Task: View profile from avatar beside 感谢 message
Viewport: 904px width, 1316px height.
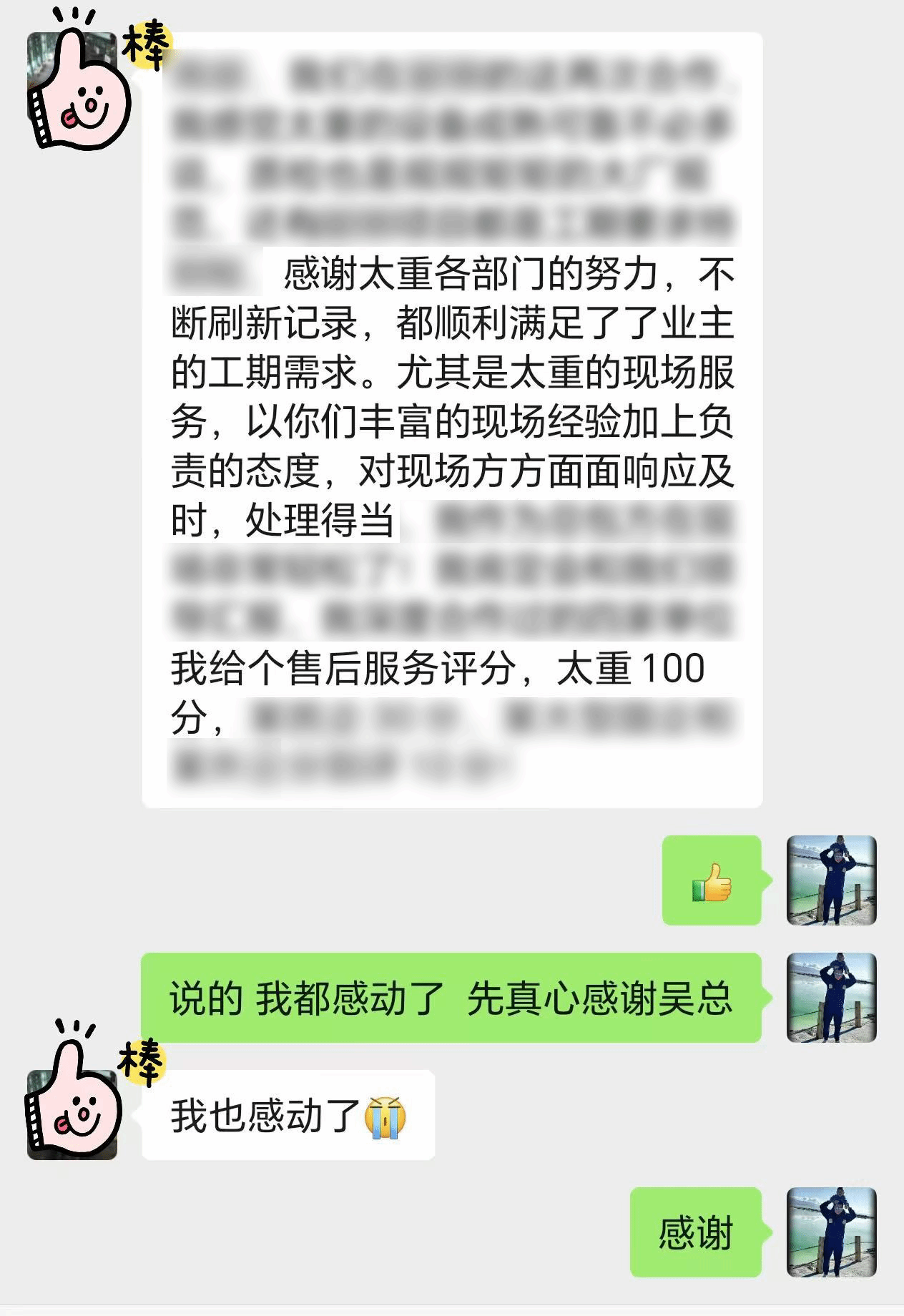Action: coord(831,1232)
